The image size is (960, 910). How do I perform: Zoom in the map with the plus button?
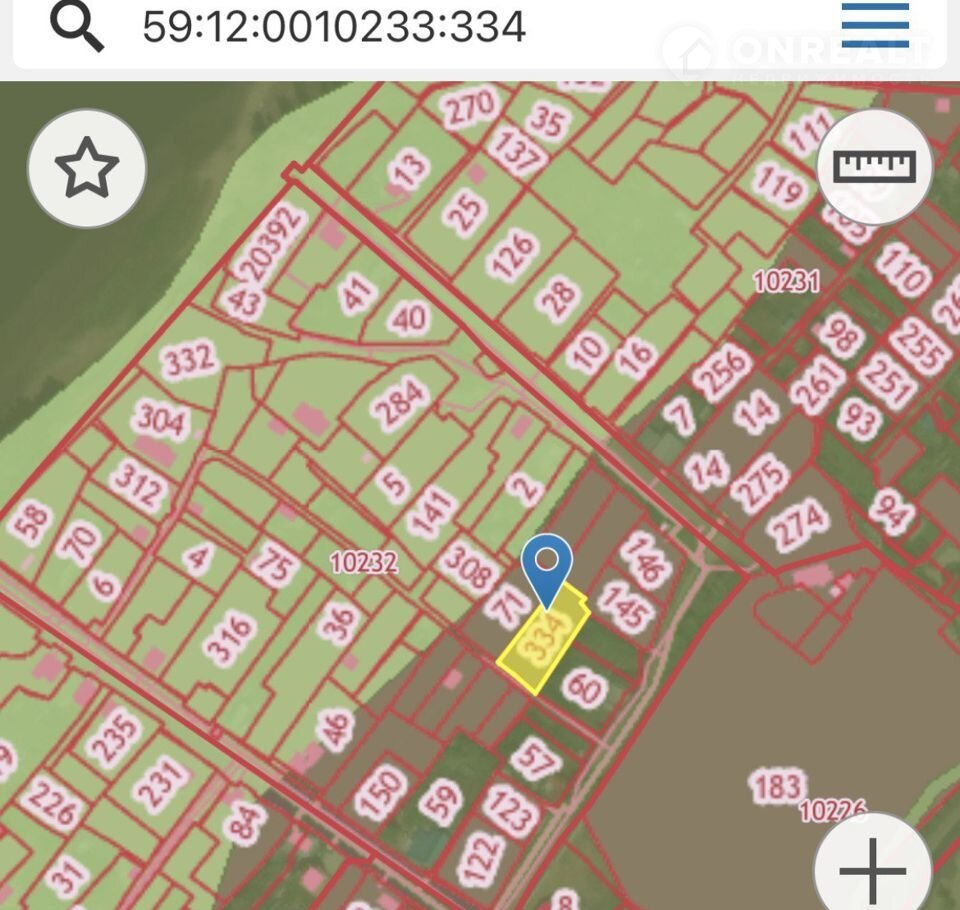(873, 866)
